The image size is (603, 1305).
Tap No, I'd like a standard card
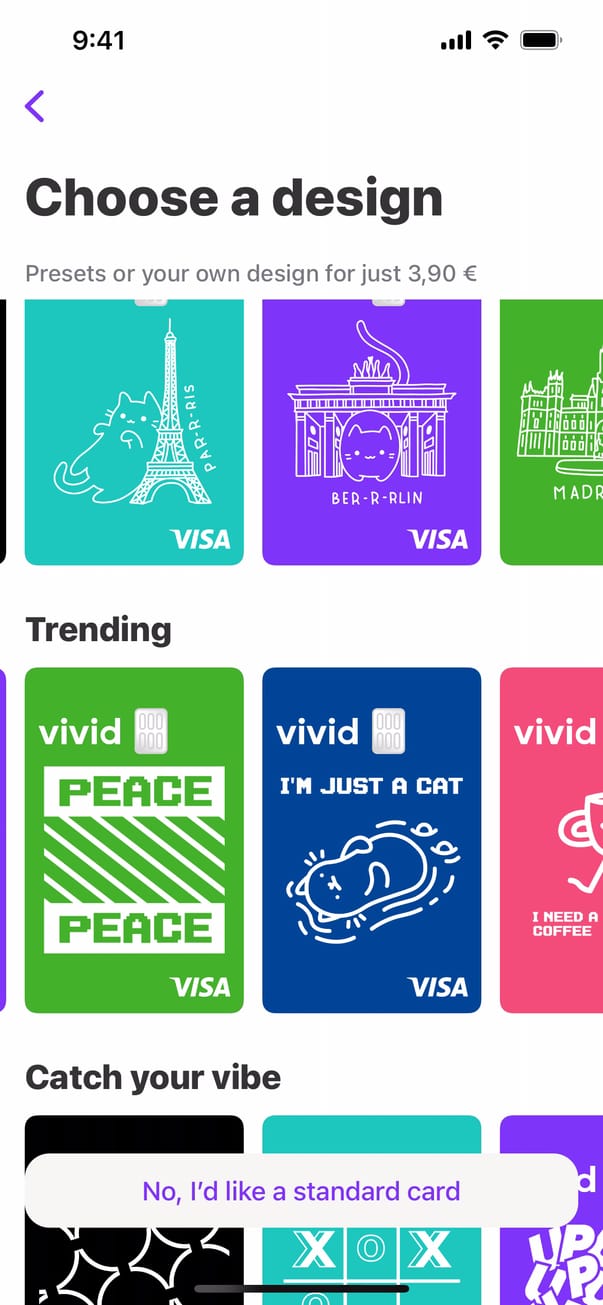301,1191
